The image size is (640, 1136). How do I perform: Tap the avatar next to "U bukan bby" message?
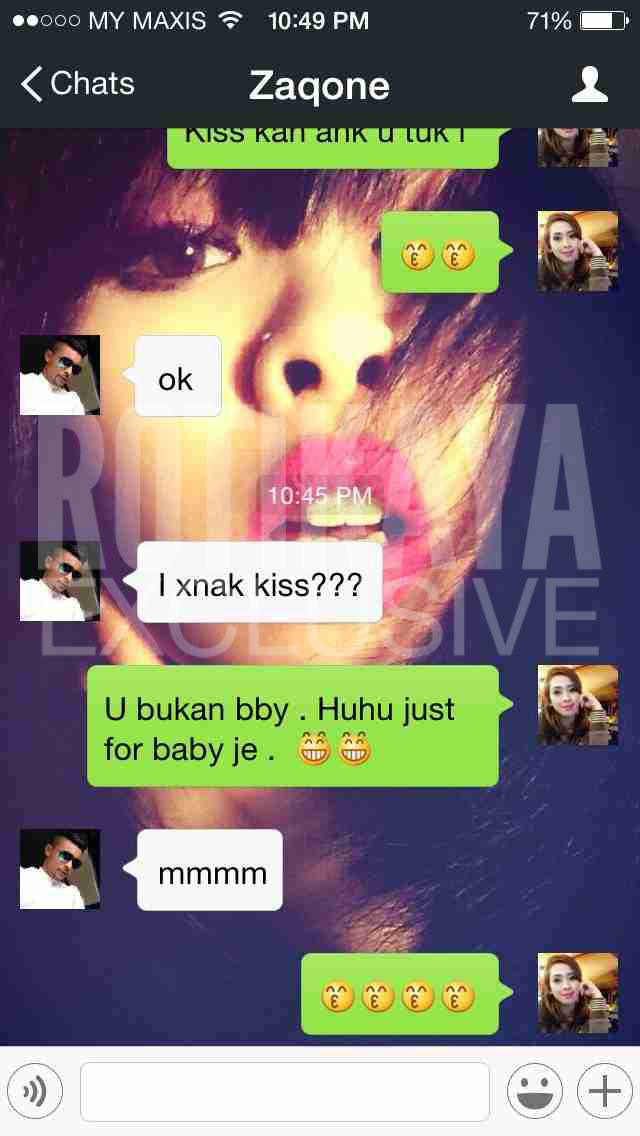tap(578, 705)
